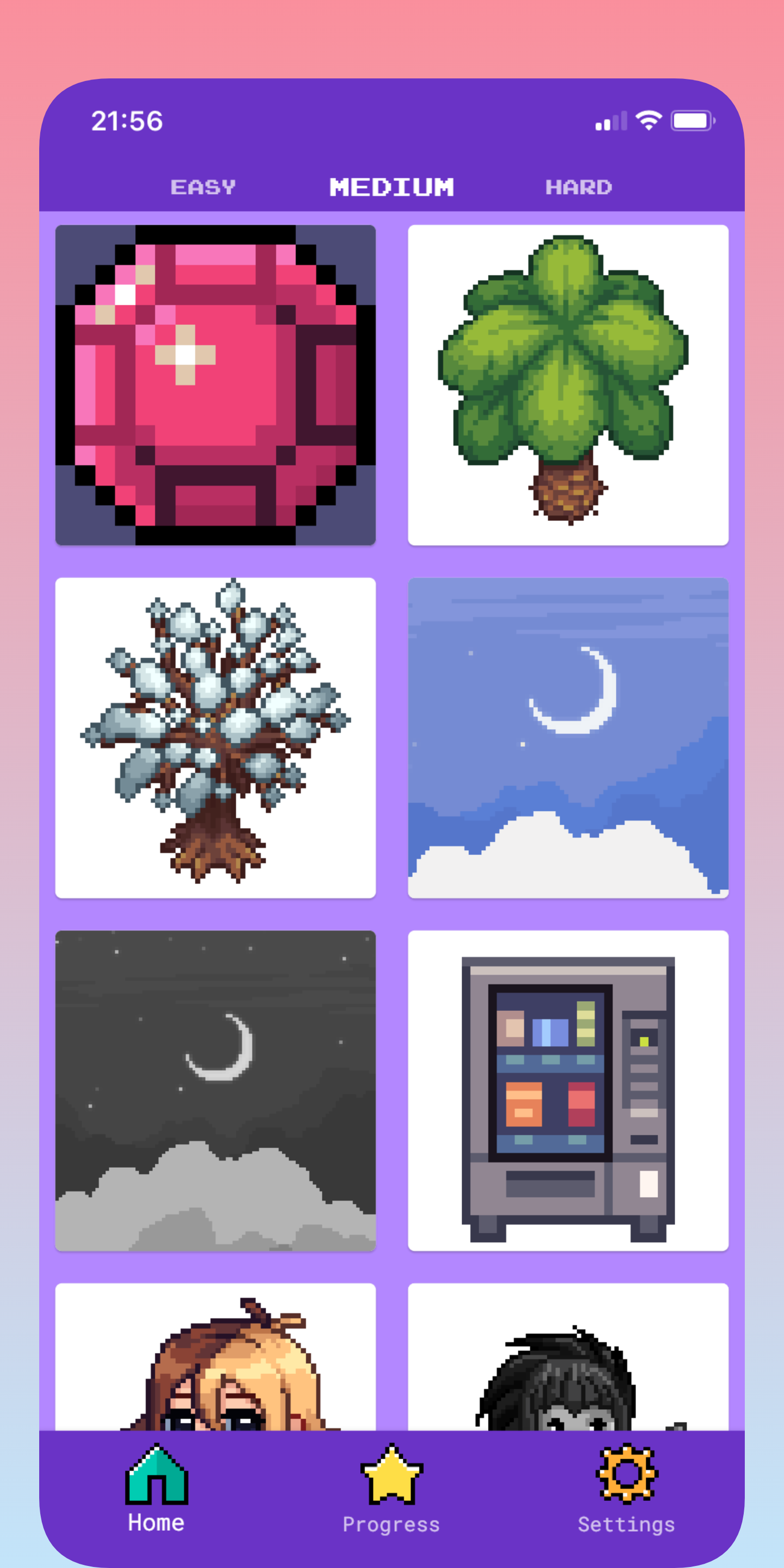
Task: Open the green leafy tree puzzle
Action: pos(568,385)
